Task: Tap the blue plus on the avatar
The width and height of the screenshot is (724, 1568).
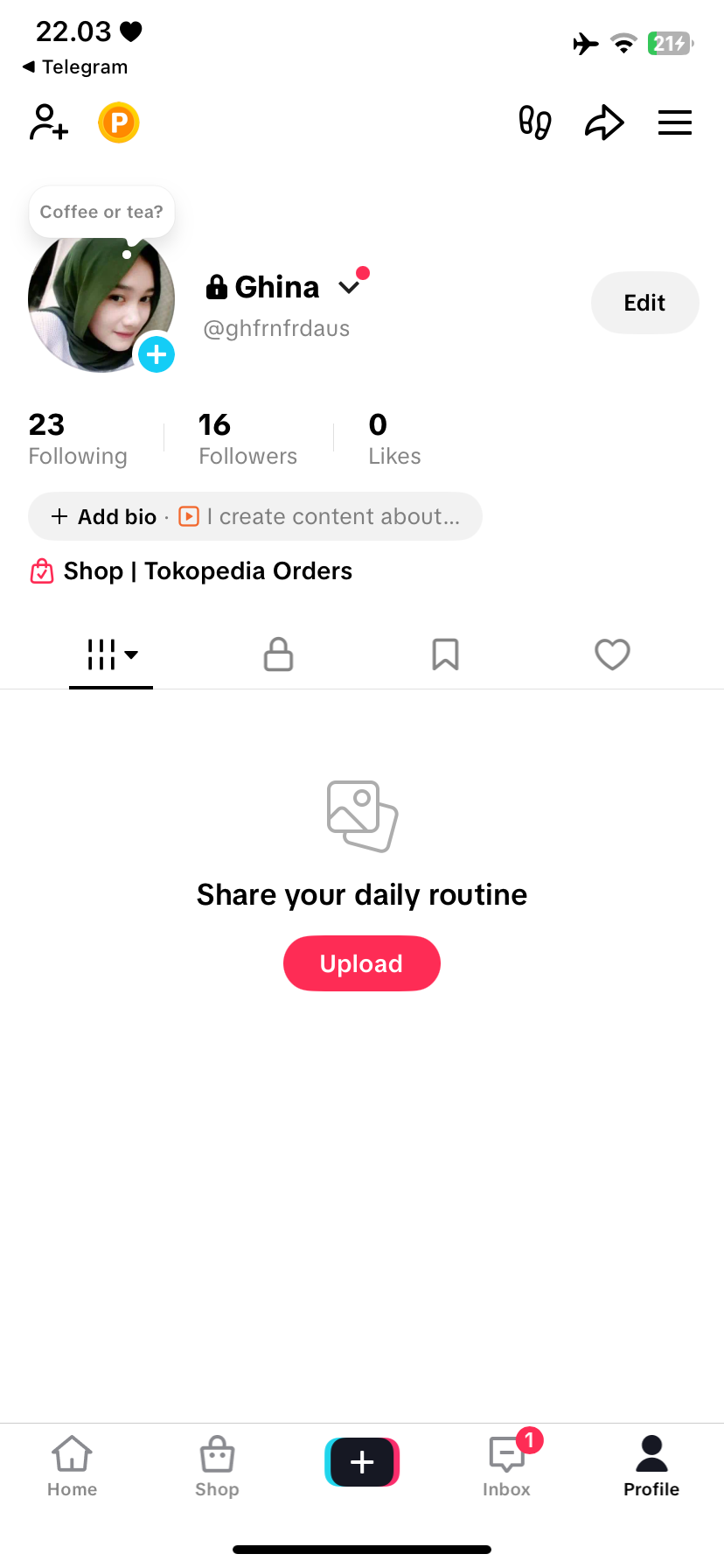Action: [x=157, y=354]
